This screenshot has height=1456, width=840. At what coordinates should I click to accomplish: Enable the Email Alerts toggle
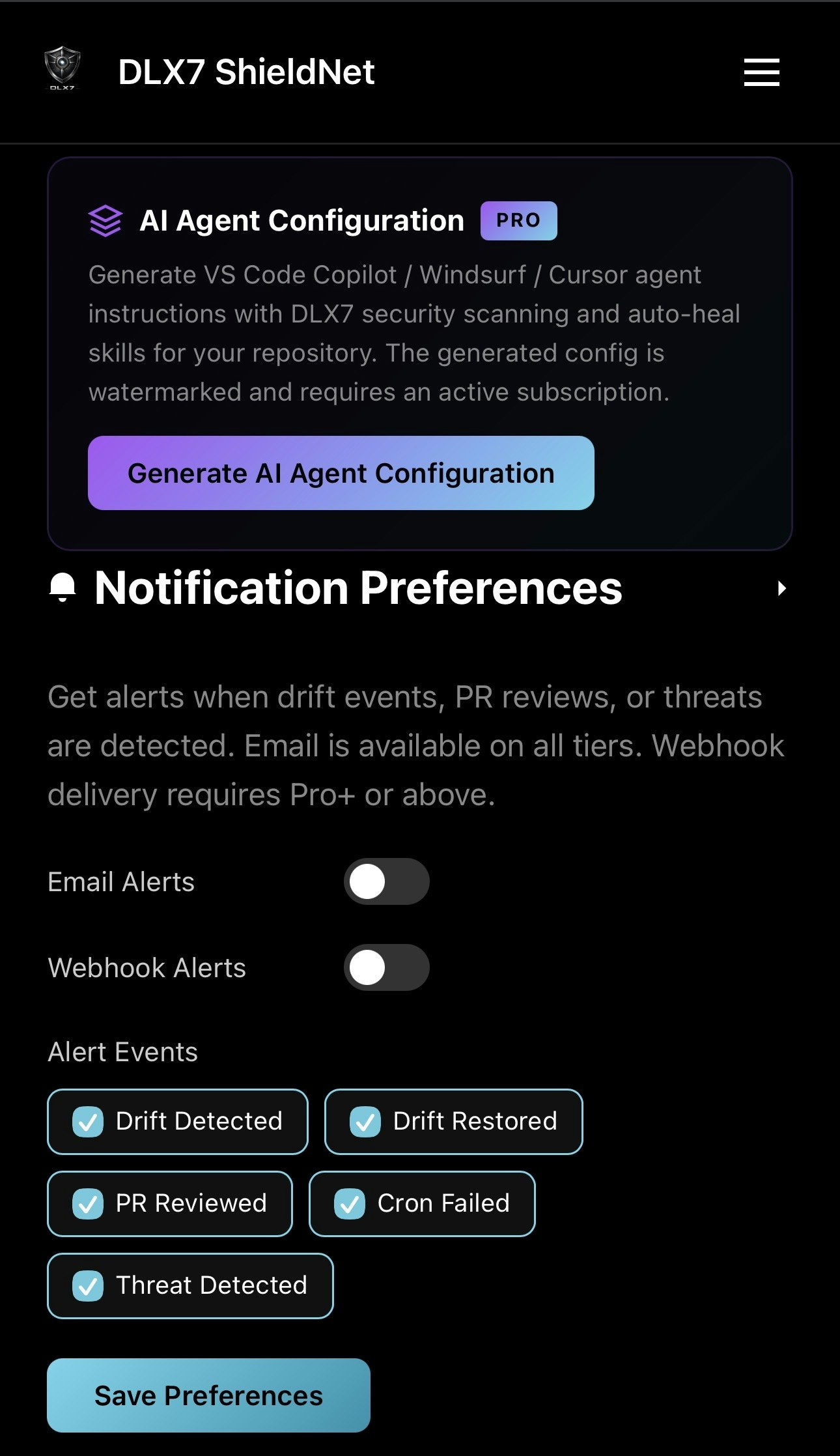387,881
